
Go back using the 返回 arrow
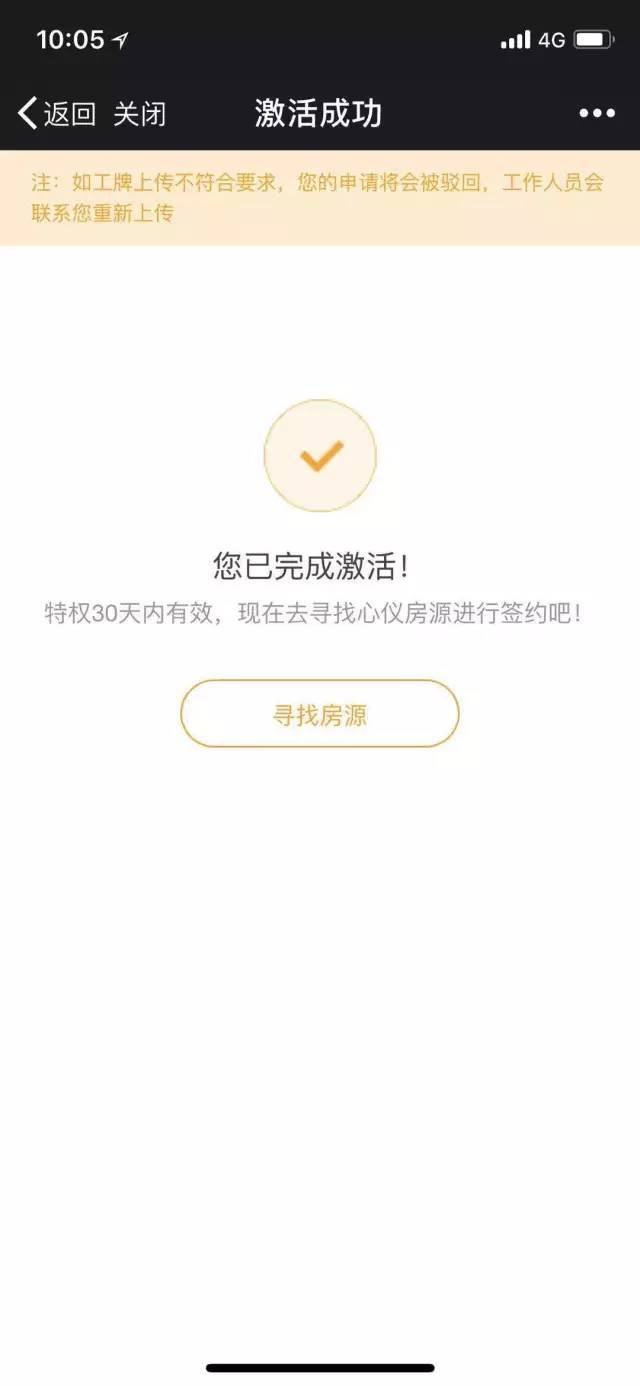tap(57, 113)
